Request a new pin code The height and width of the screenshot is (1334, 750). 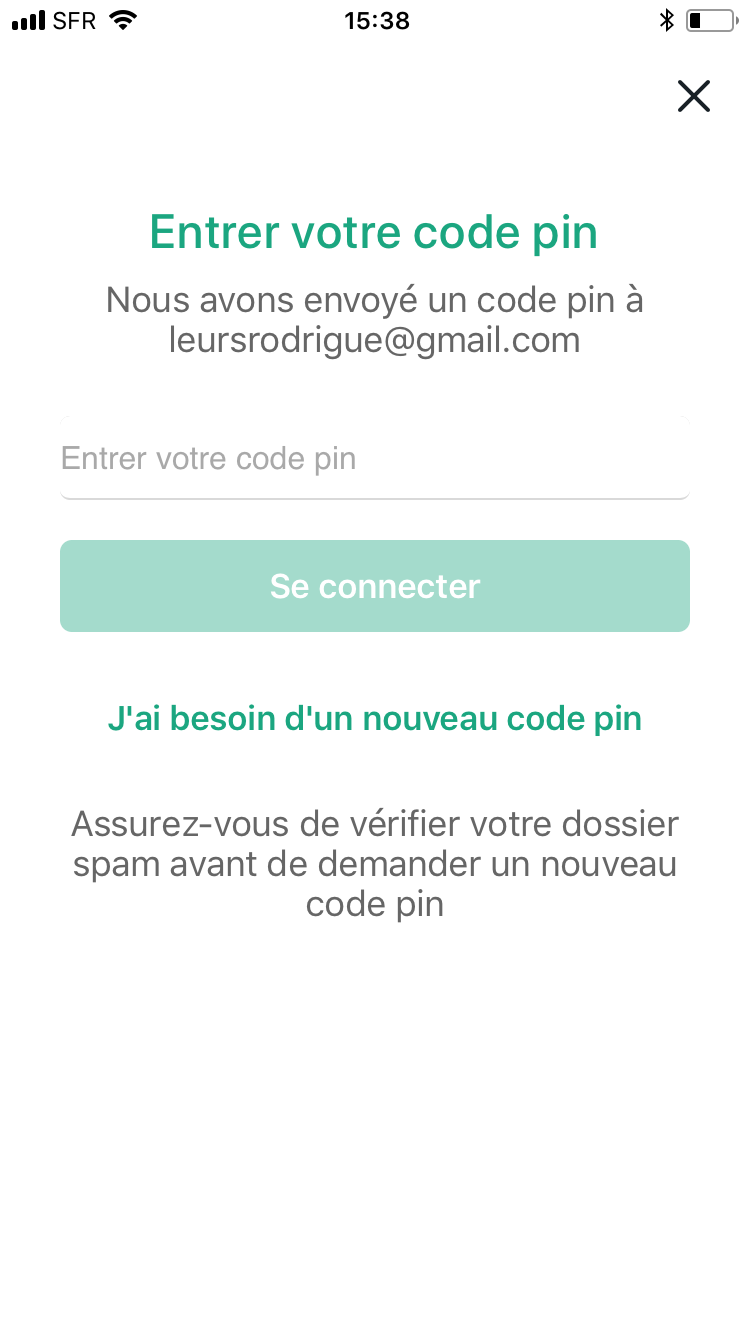coord(374,719)
